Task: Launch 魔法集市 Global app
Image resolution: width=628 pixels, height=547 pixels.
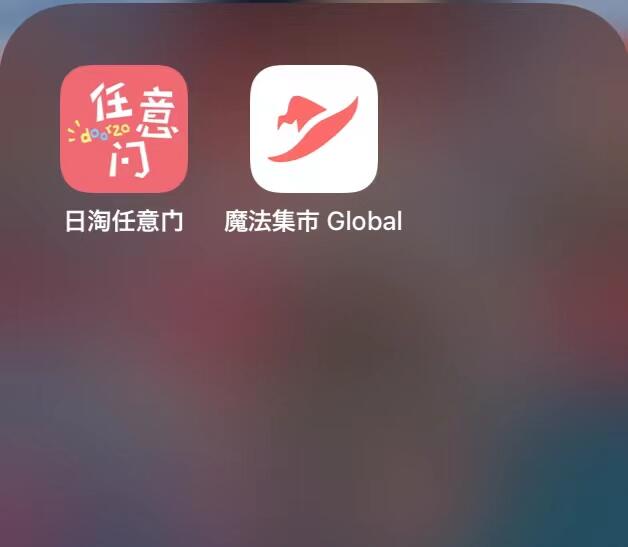Action: [x=314, y=129]
